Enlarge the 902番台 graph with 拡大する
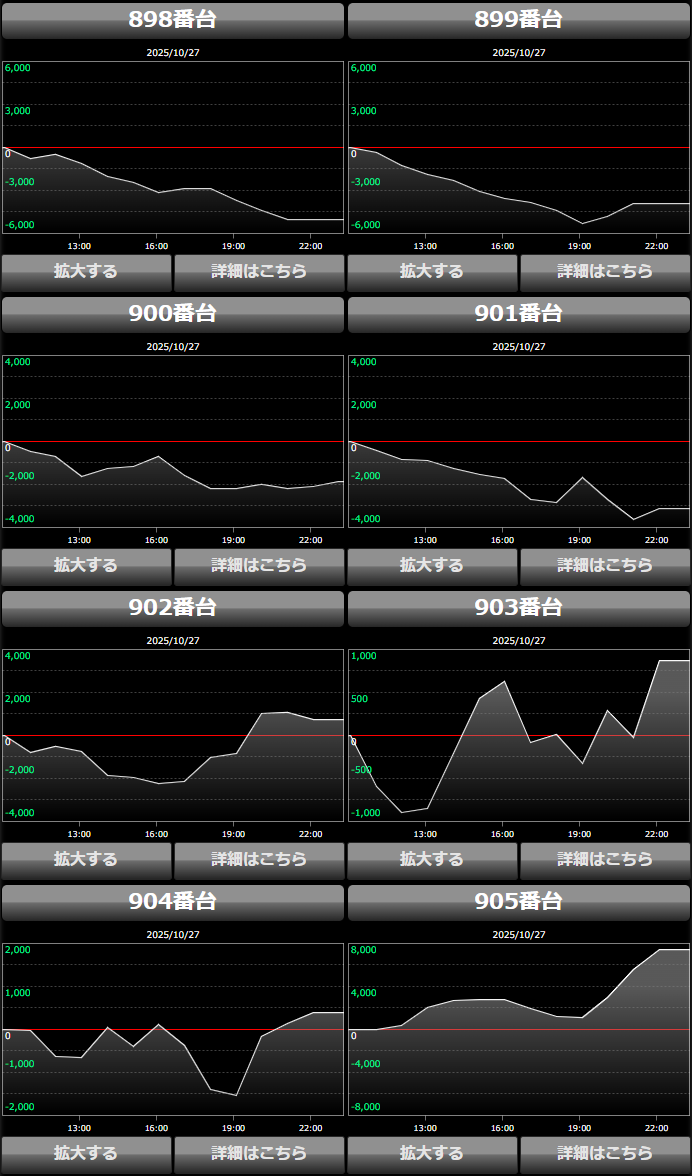Image resolution: width=692 pixels, height=1176 pixels. coord(86,860)
